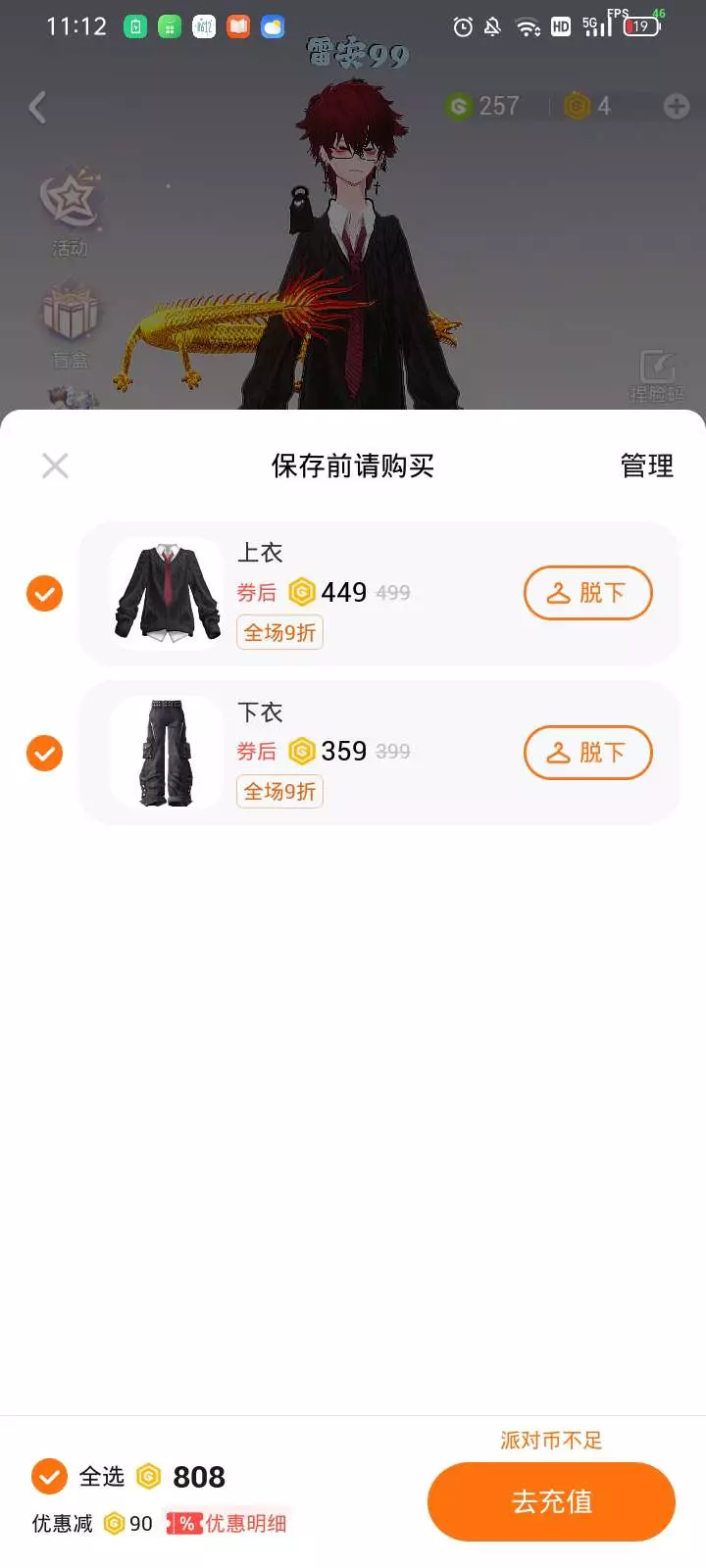Take off the 下衣 with 脱下
This screenshot has height=1568, width=706.
587,753
